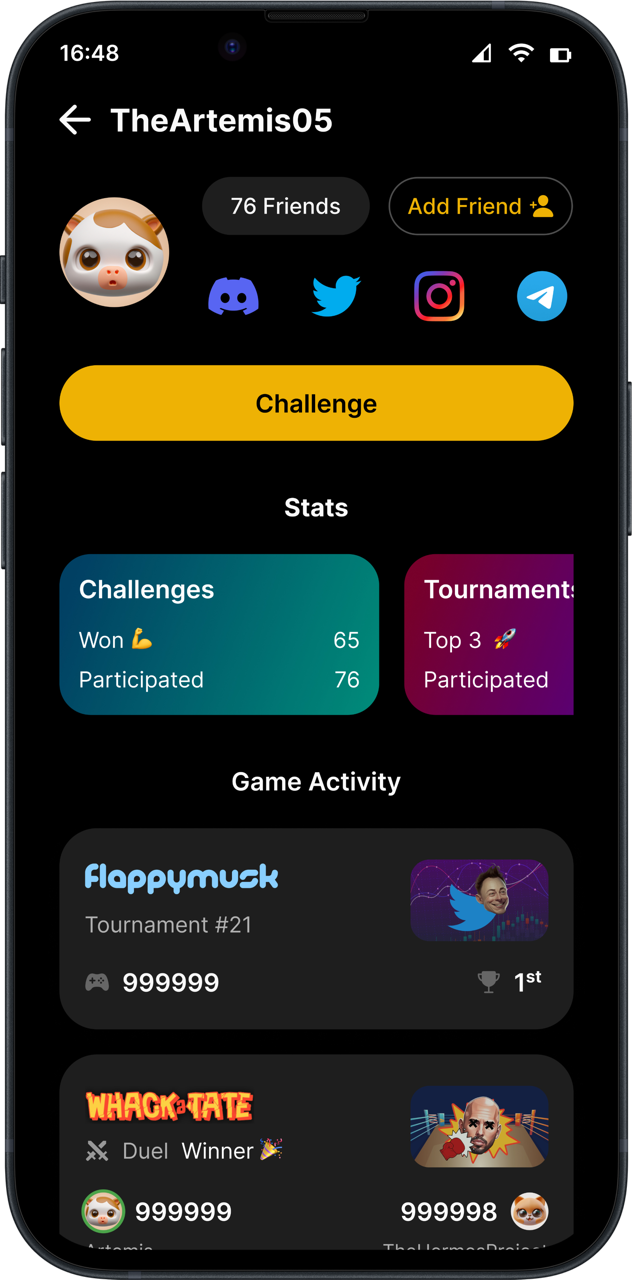Challenge this player
This screenshot has height=1280, width=633.
click(316, 403)
